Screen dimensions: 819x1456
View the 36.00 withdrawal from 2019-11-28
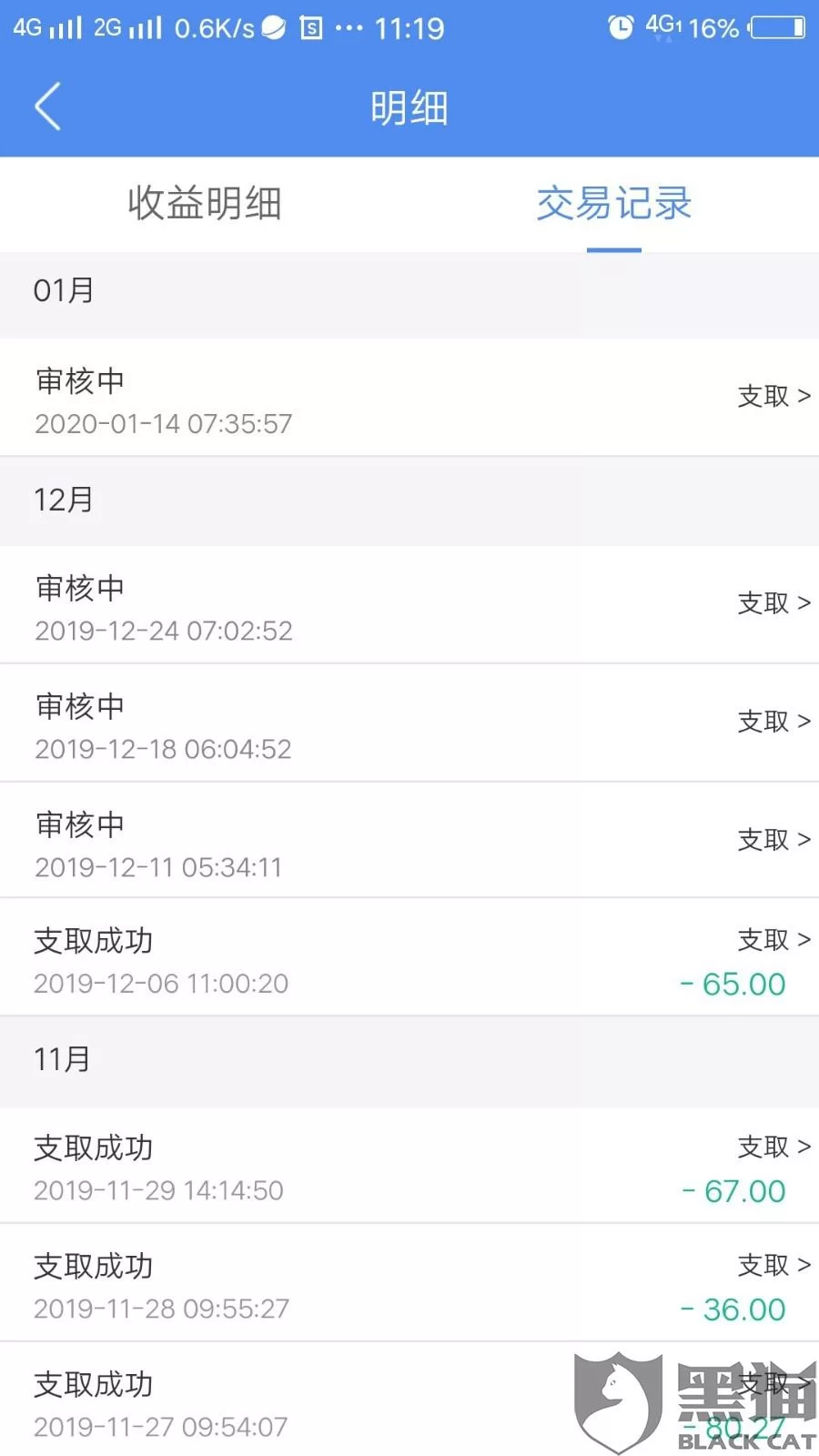pos(409,1284)
